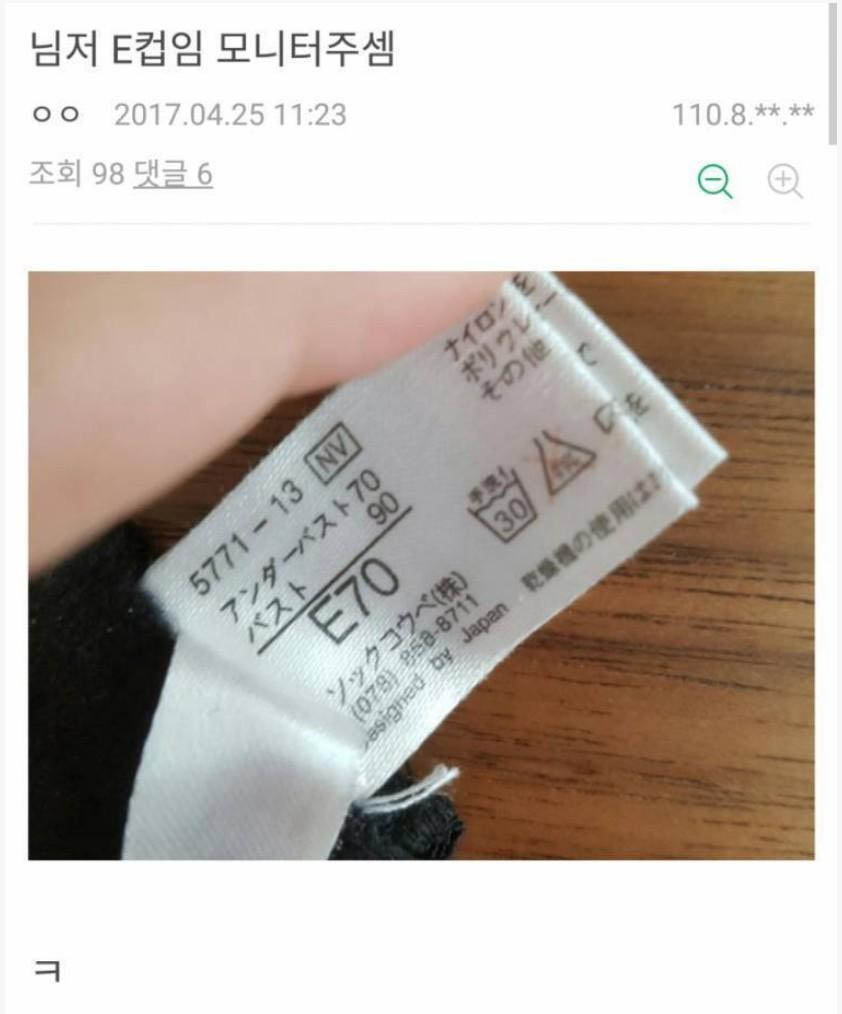Tap the zoom in magnifier icon

coord(785,181)
